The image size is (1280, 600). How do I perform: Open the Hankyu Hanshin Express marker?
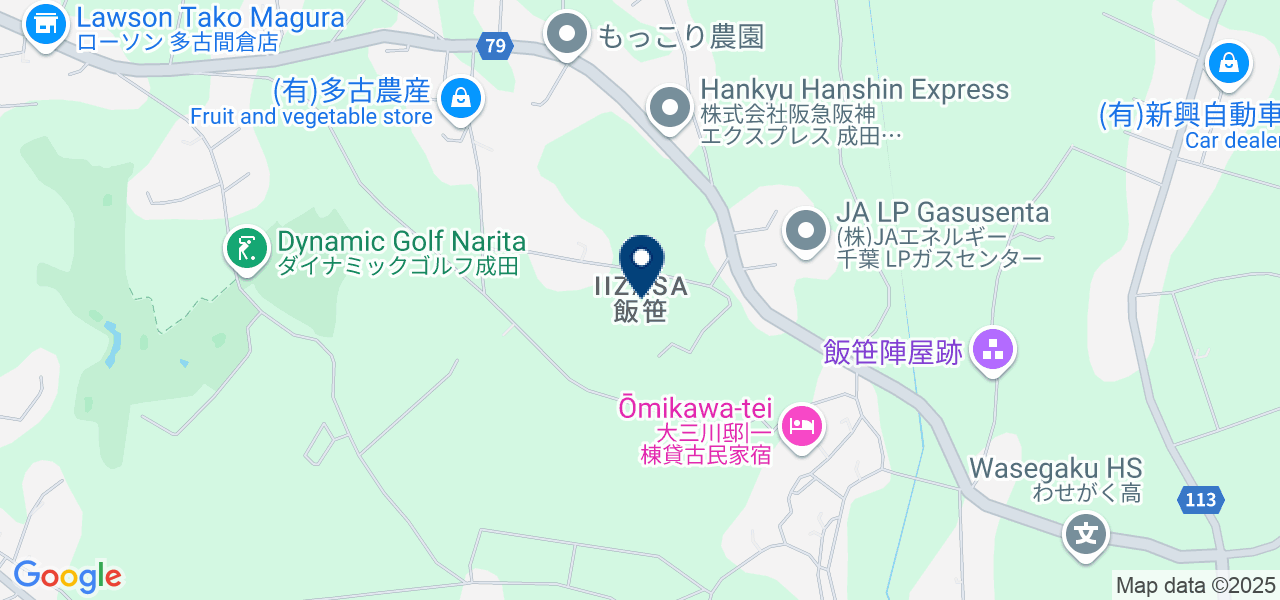click(x=669, y=107)
